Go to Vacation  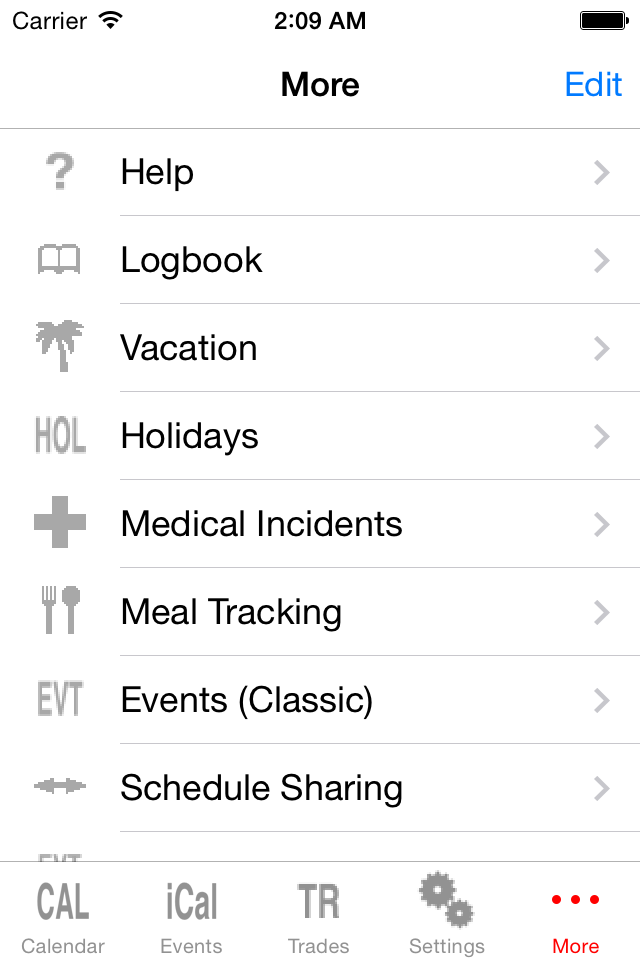click(x=320, y=349)
